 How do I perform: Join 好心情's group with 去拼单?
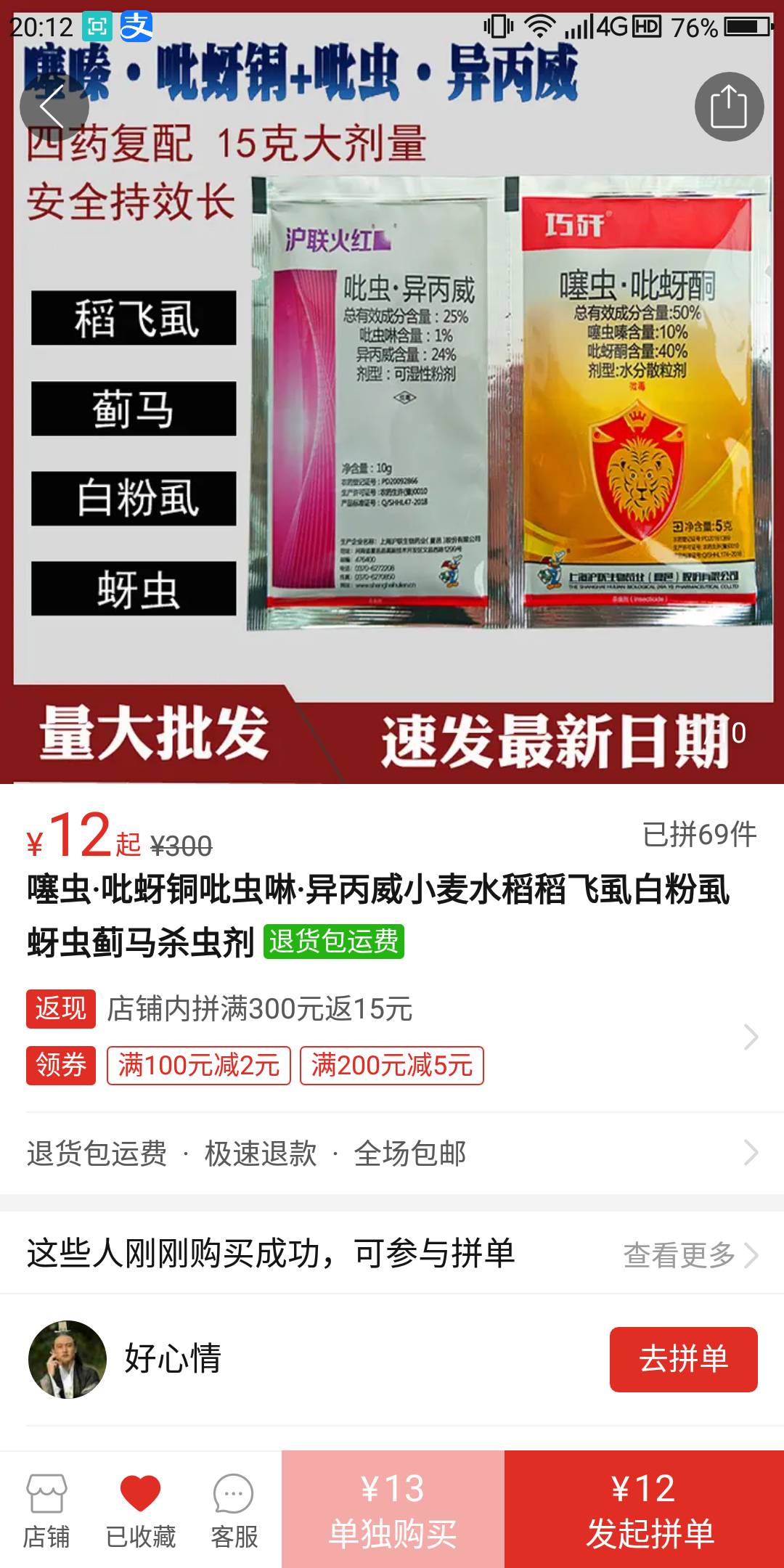[683, 1360]
